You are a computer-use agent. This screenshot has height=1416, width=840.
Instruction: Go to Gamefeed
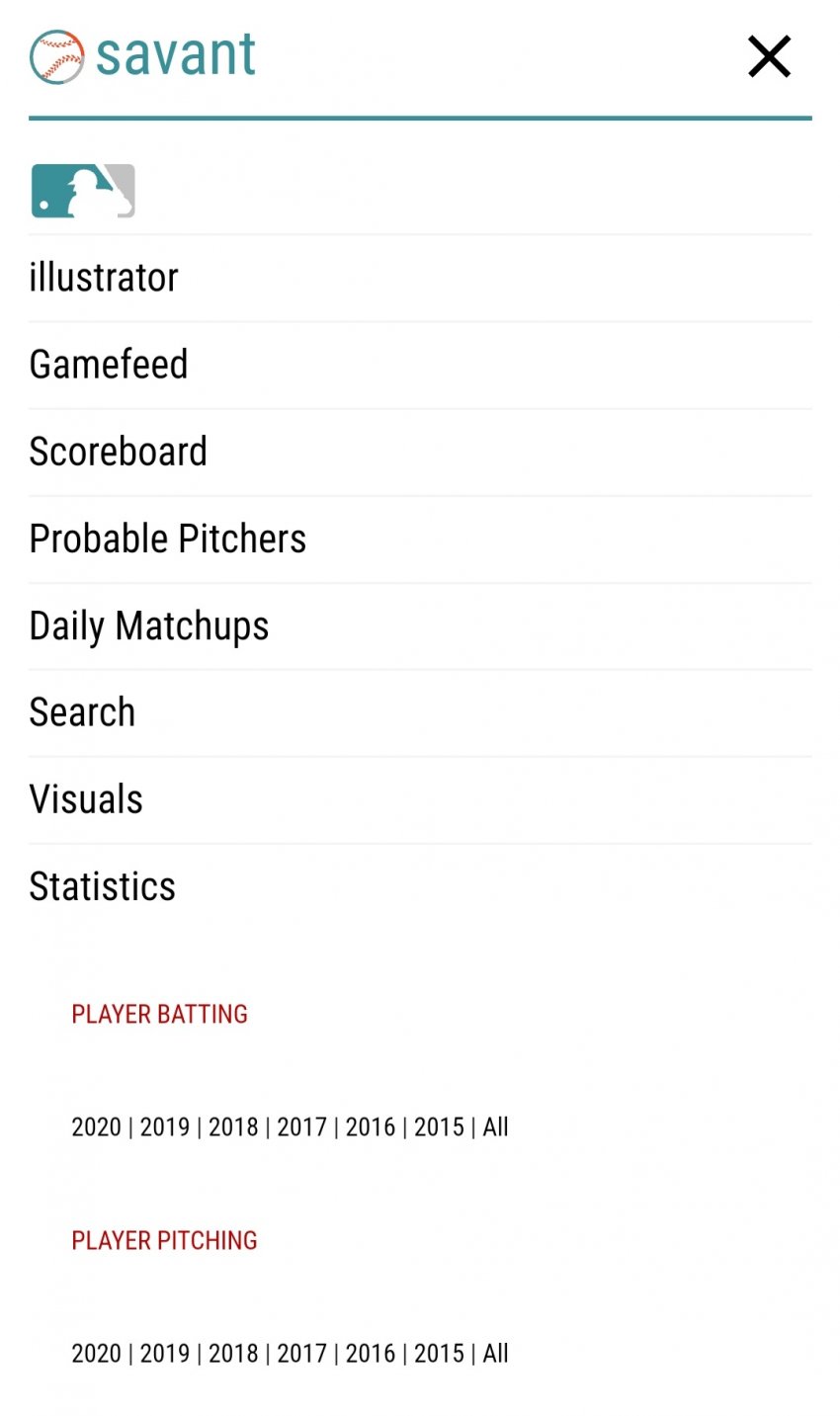[x=109, y=365]
